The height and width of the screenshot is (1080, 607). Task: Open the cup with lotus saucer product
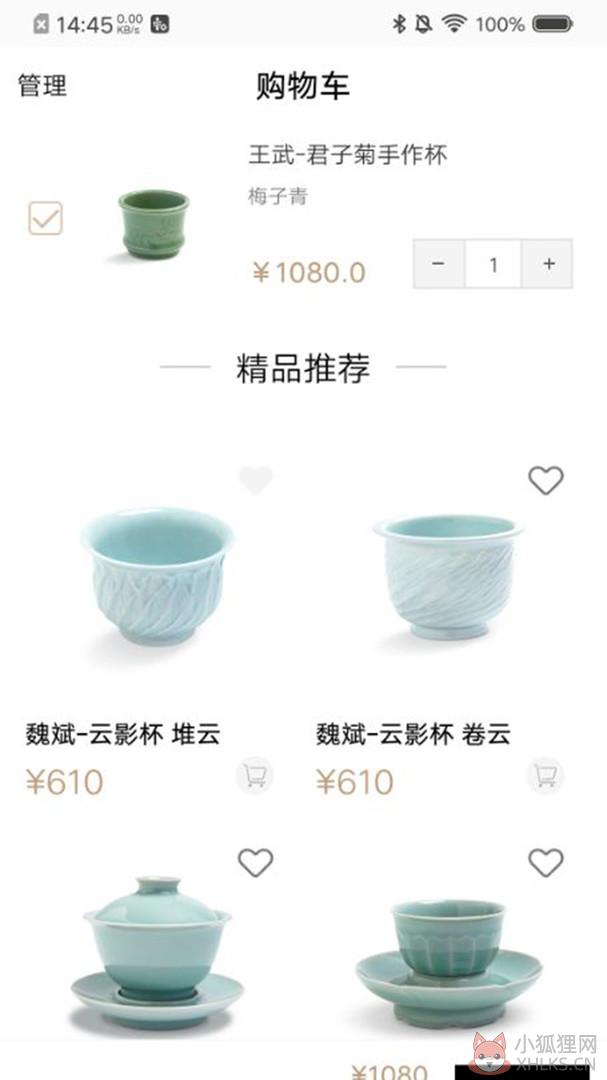click(448, 964)
